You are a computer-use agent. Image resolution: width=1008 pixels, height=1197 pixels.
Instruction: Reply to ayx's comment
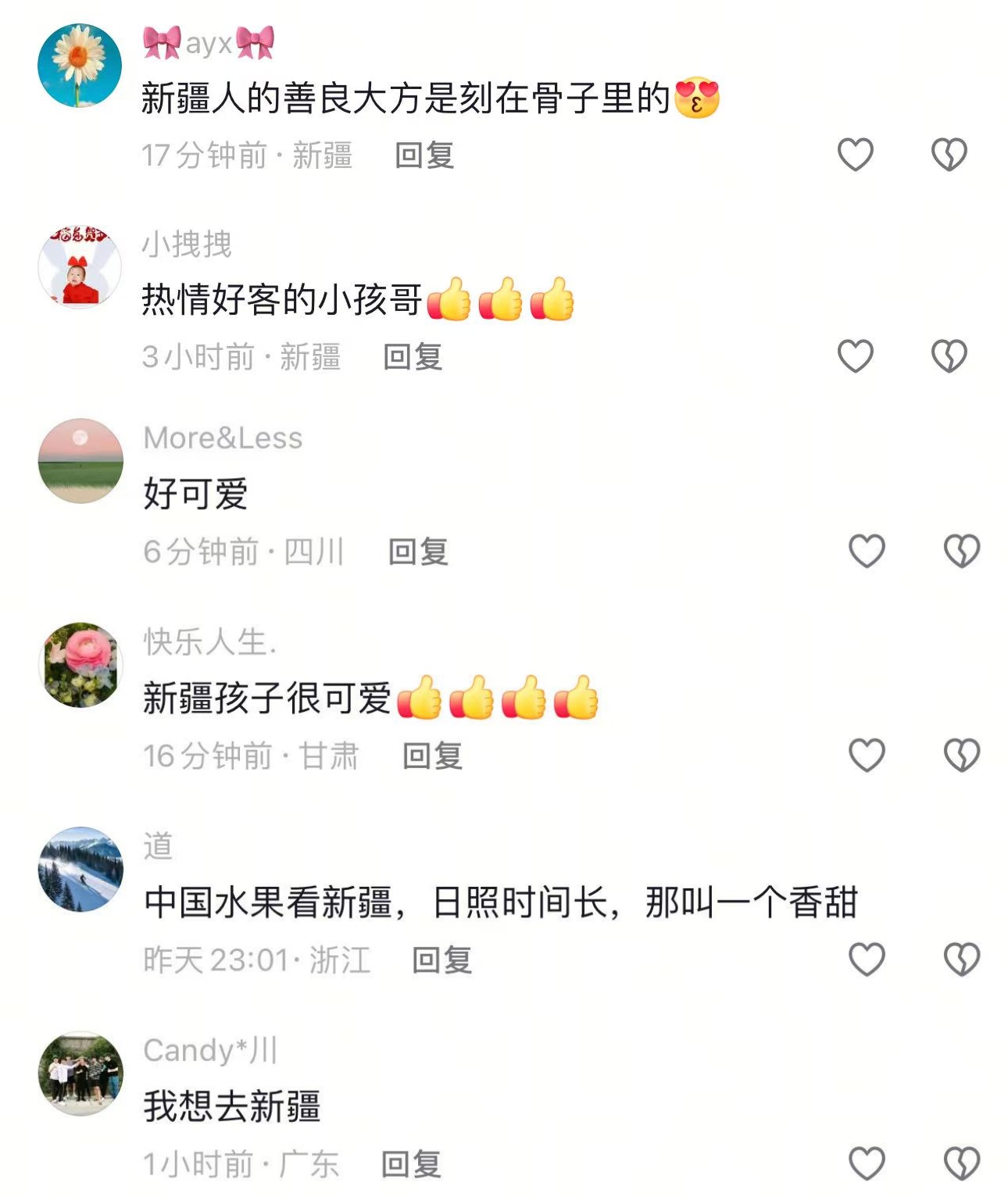[424, 155]
